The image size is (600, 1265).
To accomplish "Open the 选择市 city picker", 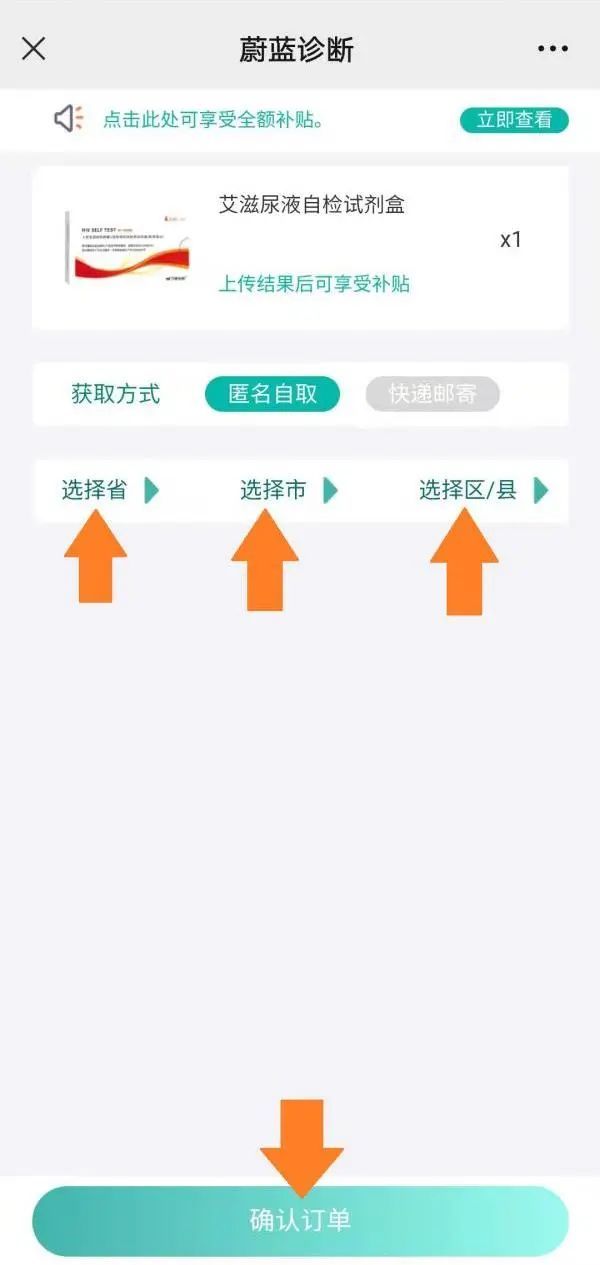I will pos(287,490).
